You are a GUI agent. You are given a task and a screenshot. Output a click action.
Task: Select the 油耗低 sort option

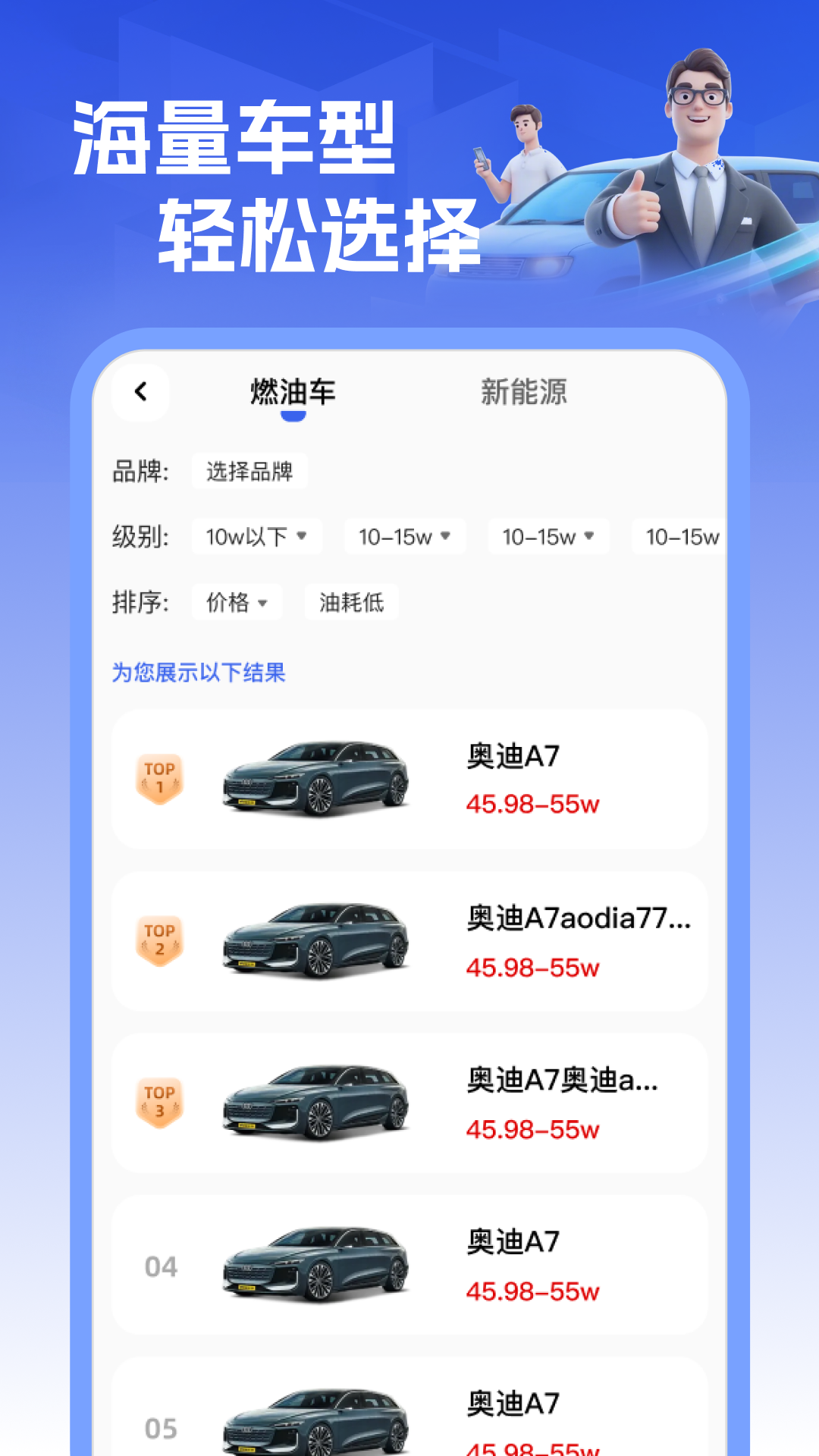[x=350, y=601]
